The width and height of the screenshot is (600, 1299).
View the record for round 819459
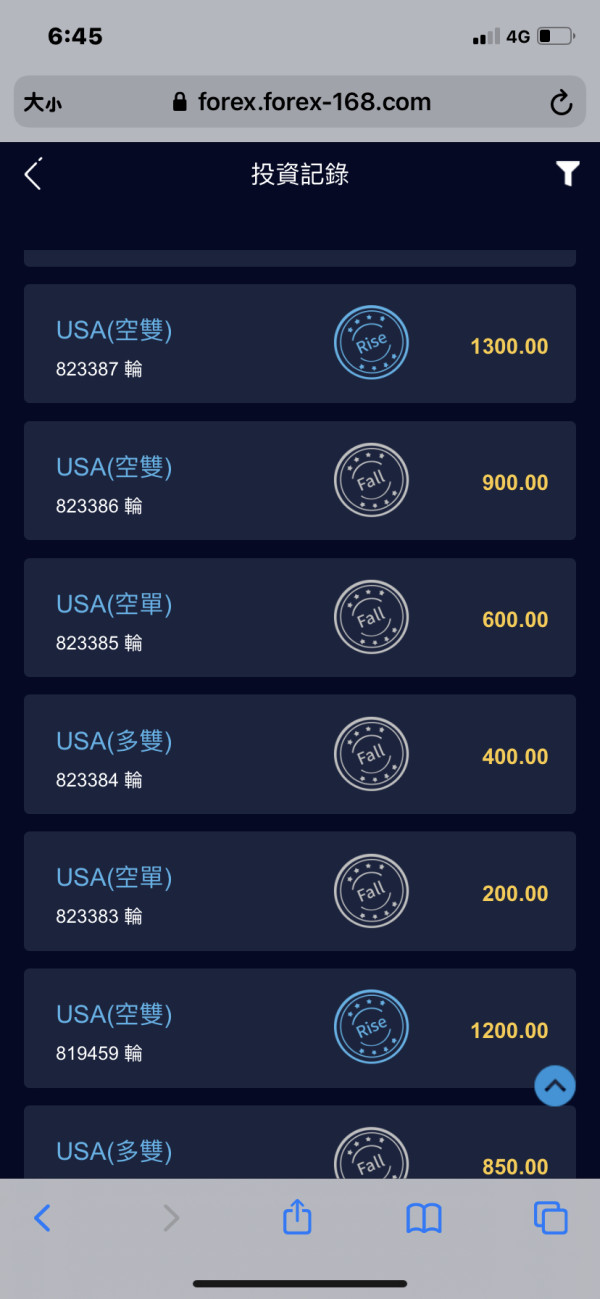(300, 1028)
